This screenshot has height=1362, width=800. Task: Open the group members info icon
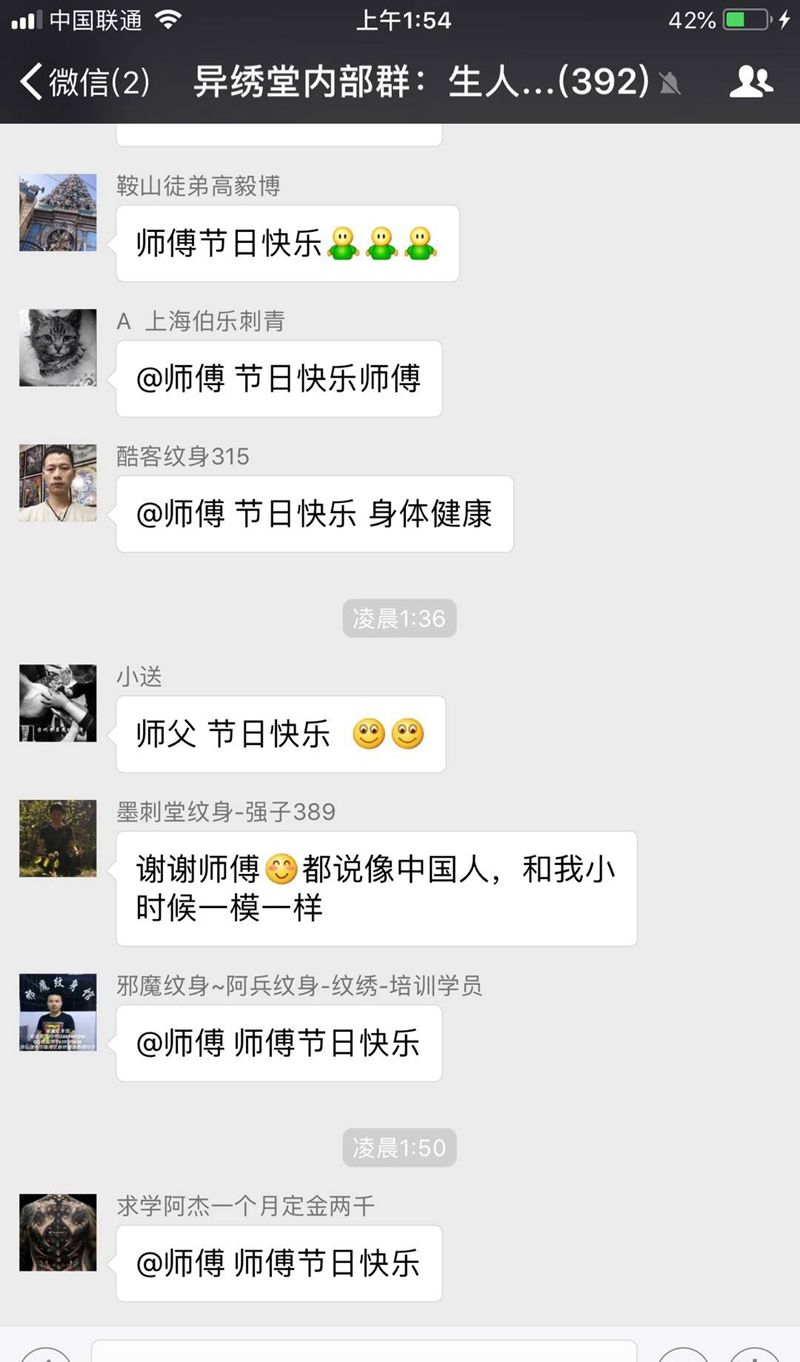(x=751, y=82)
